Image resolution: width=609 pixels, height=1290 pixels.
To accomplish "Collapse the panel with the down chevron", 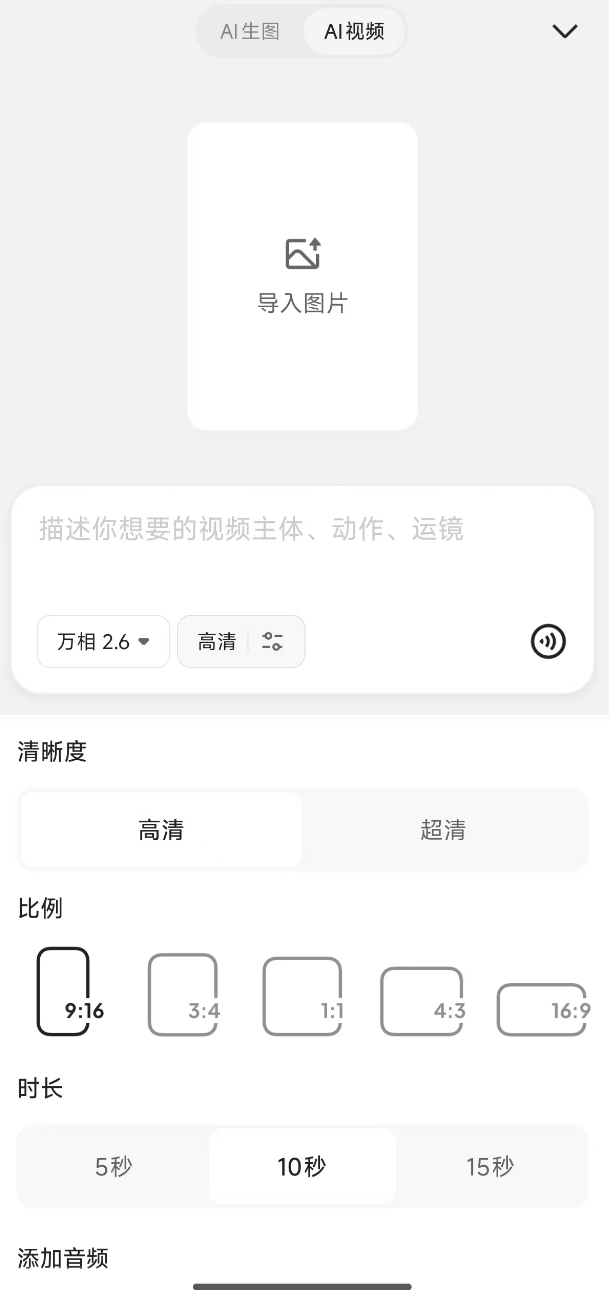I will pos(565,31).
